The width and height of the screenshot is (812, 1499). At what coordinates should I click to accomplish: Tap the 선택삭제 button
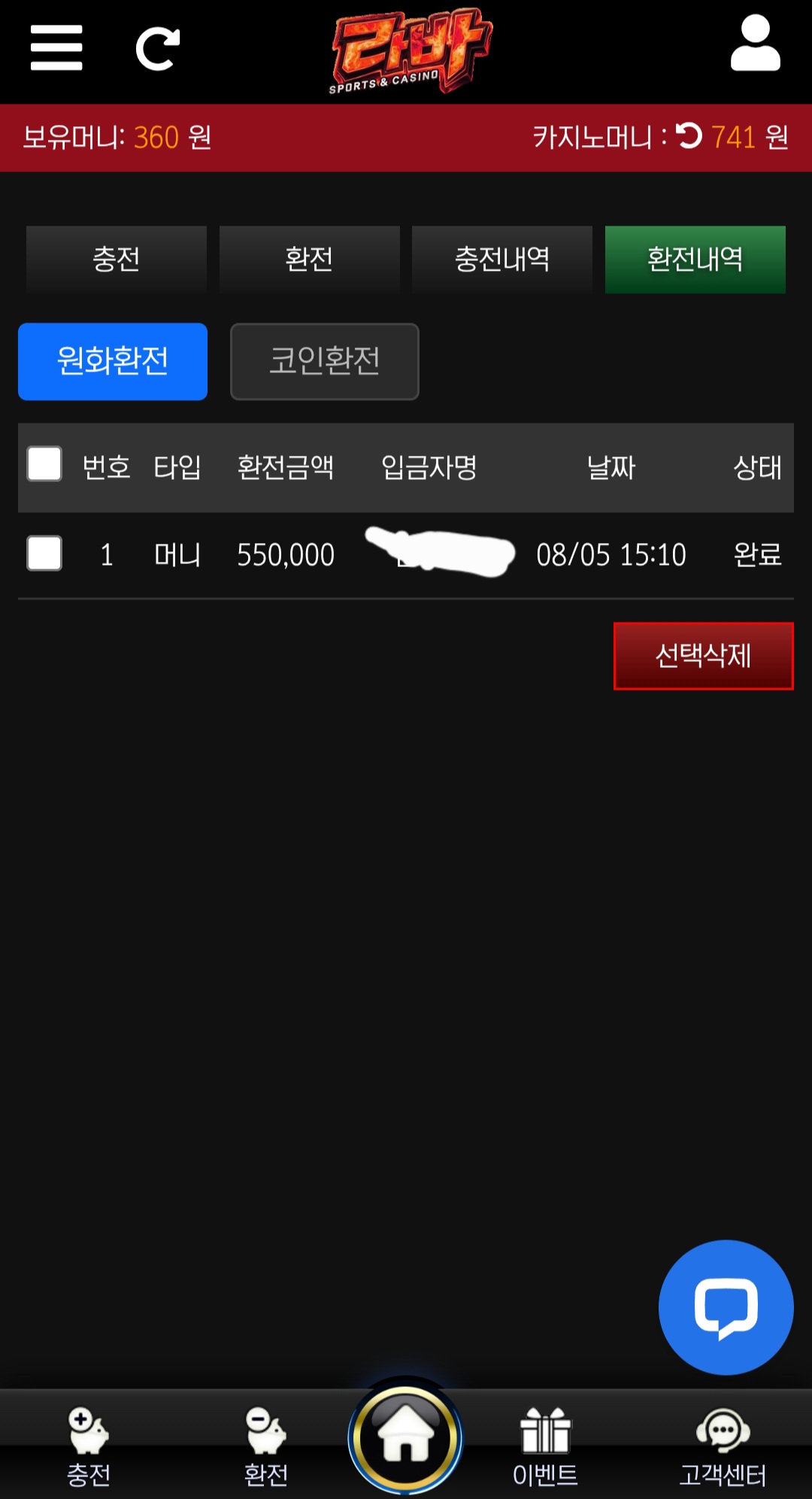[704, 656]
